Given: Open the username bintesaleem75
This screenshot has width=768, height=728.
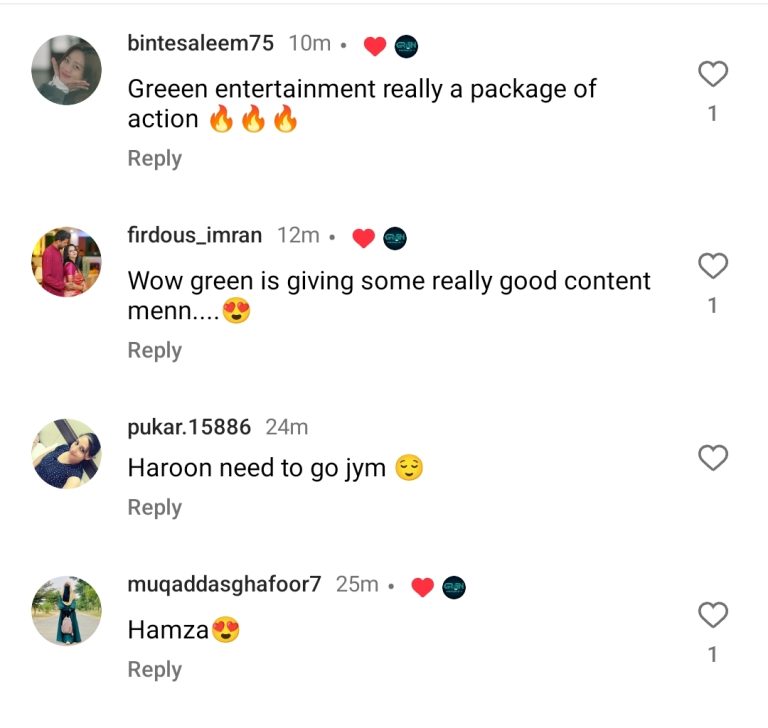Looking at the screenshot, I should point(201,44).
